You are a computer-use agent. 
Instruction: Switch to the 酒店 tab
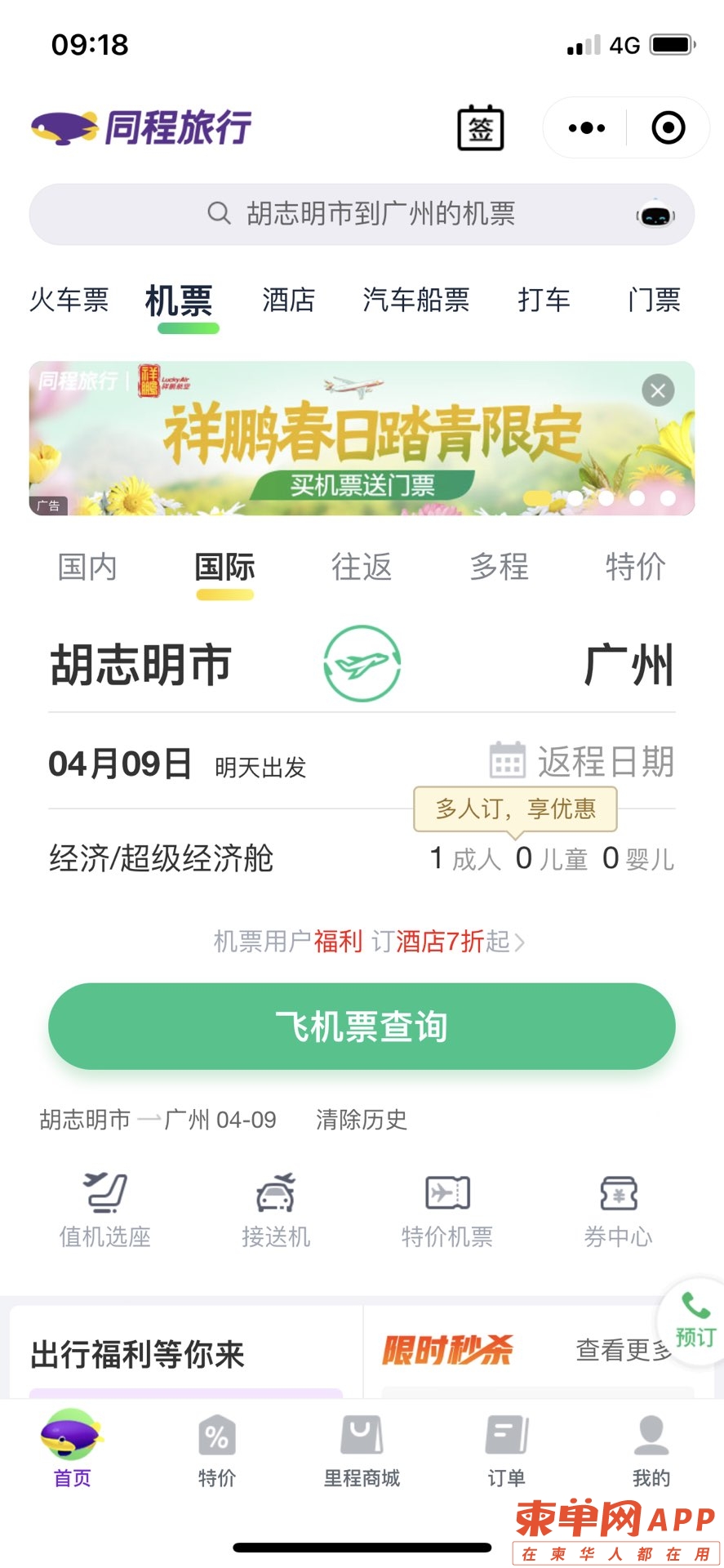pos(288,300)
